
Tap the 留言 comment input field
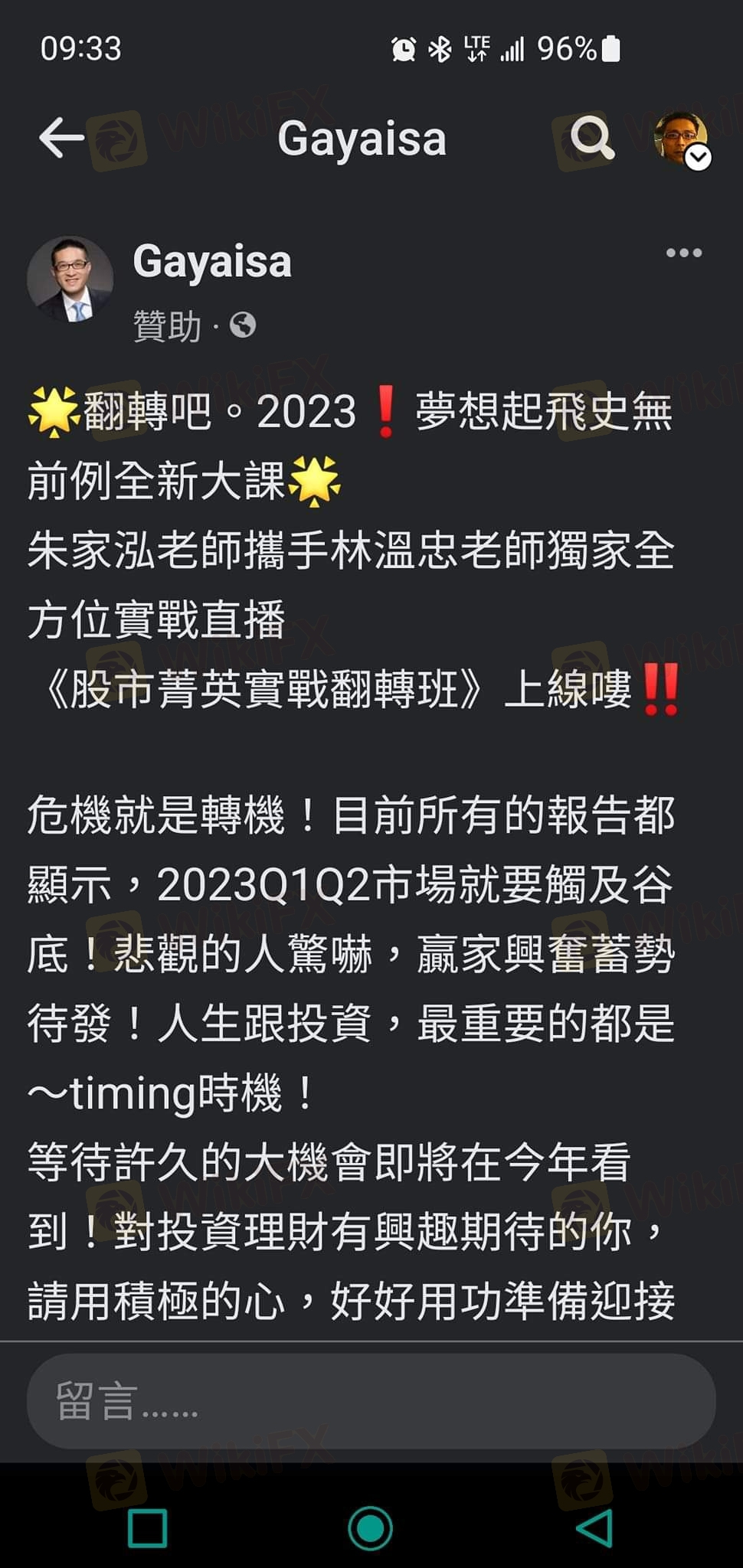point(371,1401)
